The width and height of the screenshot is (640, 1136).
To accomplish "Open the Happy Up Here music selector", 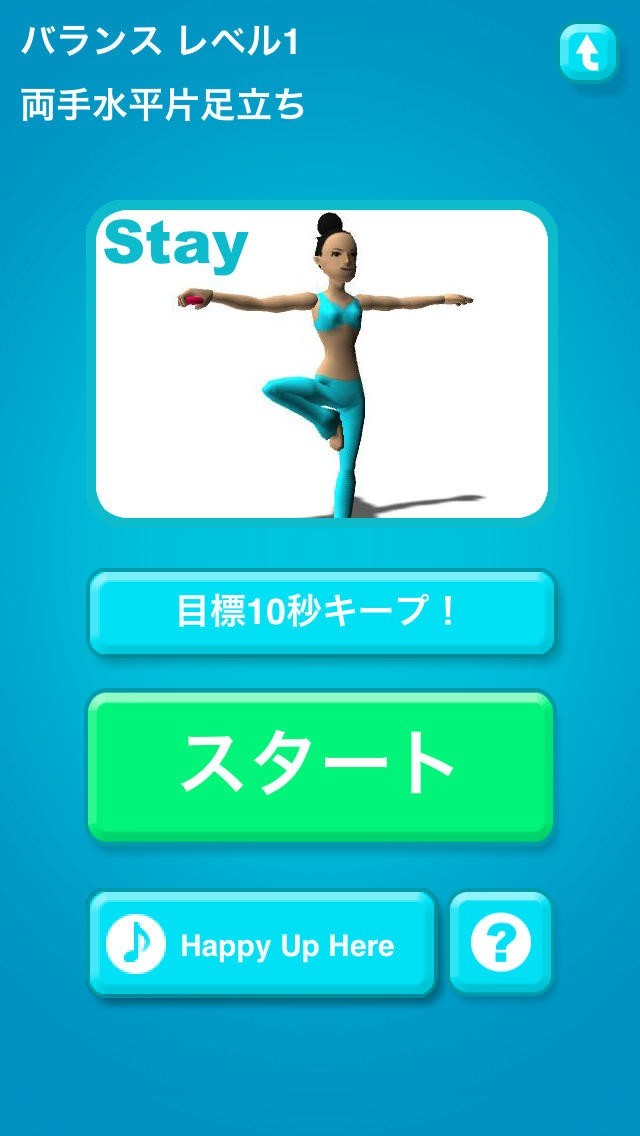I will (263, 943).
